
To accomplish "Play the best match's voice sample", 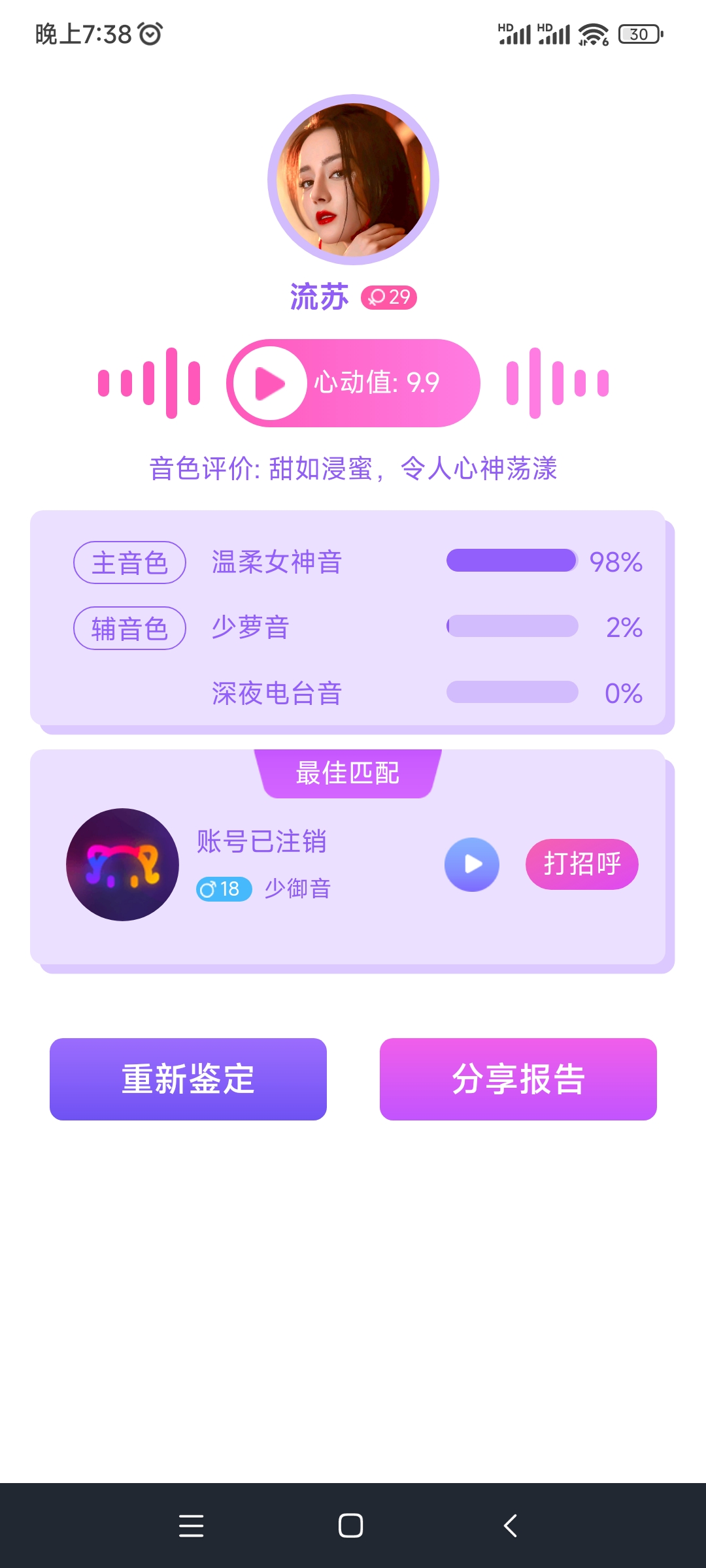I will (x=472, y=864).
